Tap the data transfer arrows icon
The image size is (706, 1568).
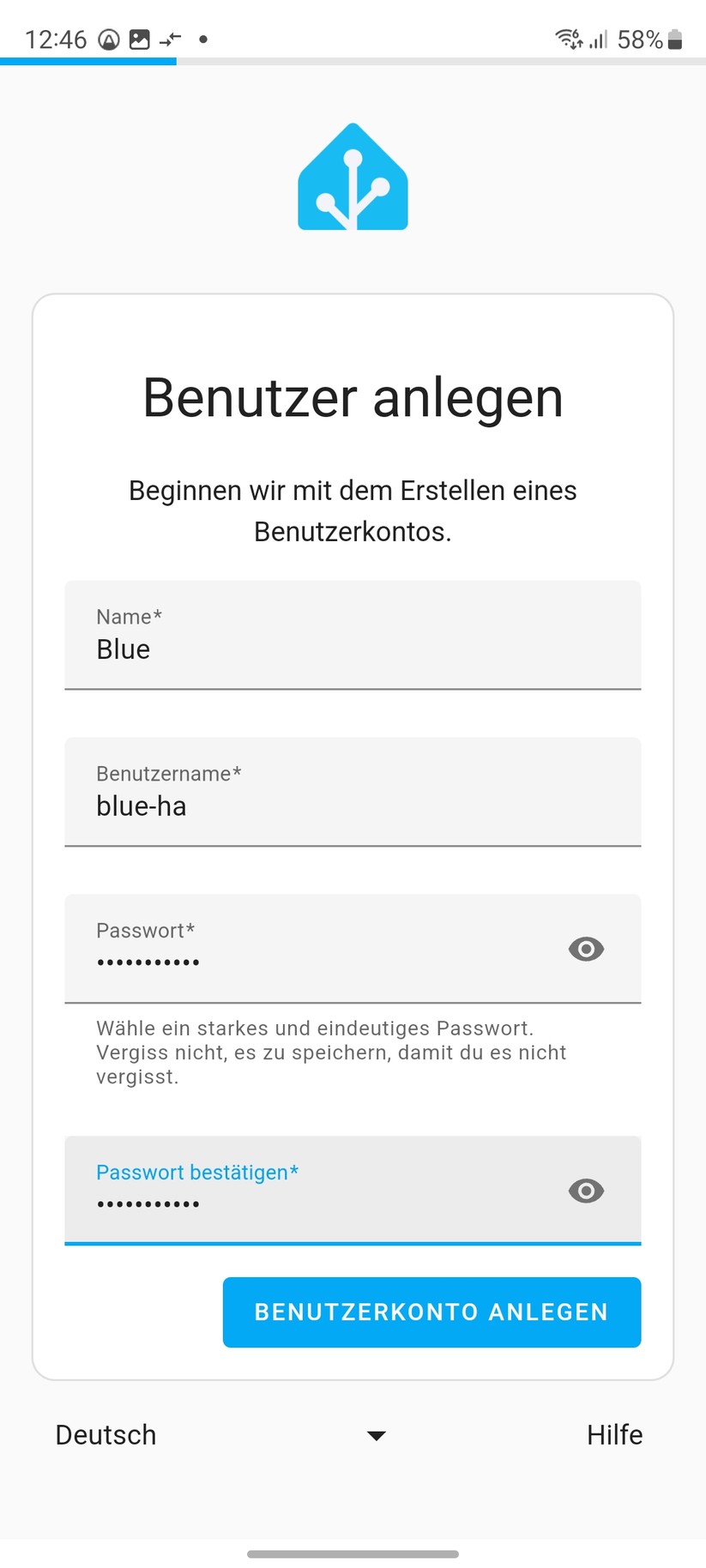[x=170, y=38]
